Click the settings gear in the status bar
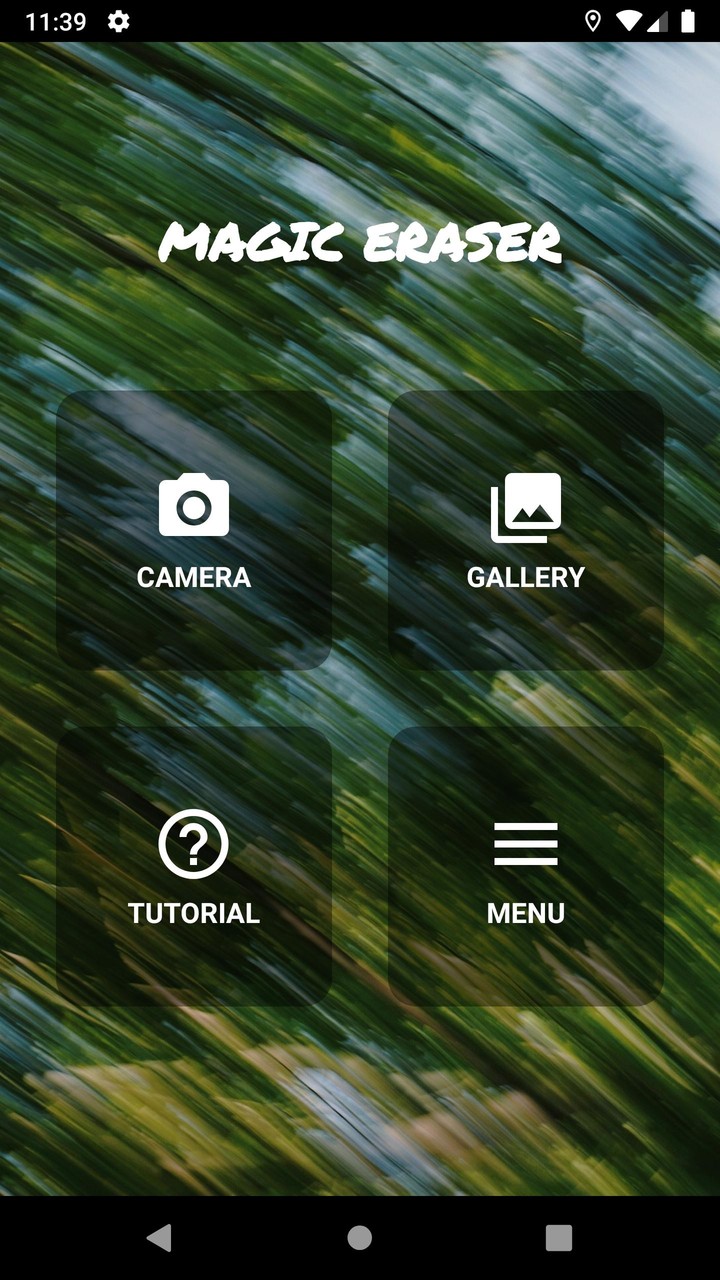Image resolution: width=720 pixels, height=1280 pixels. [x=119, y=20]
